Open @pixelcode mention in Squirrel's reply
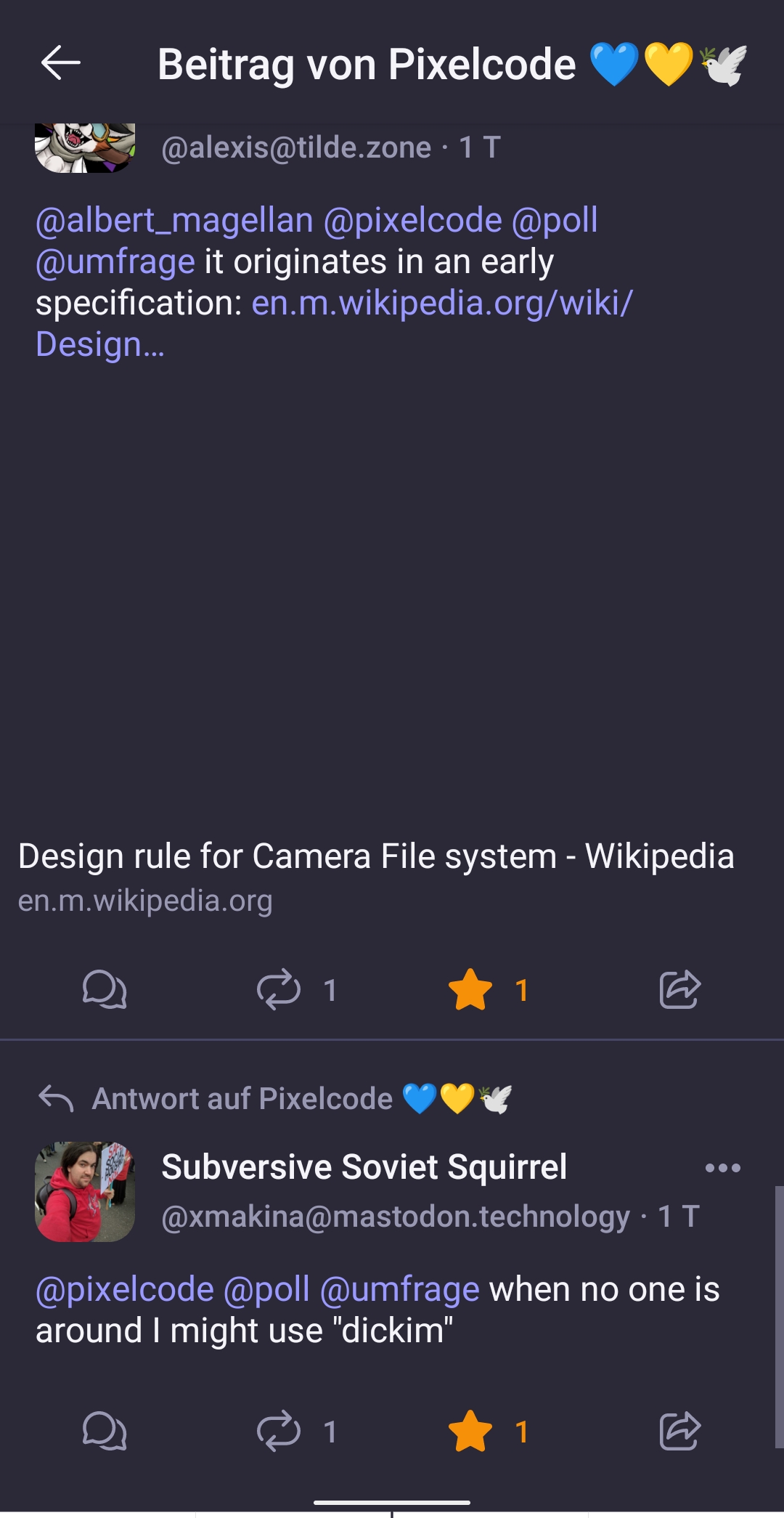Screen dimensions: 784x1518 (x=125, y=1289)
